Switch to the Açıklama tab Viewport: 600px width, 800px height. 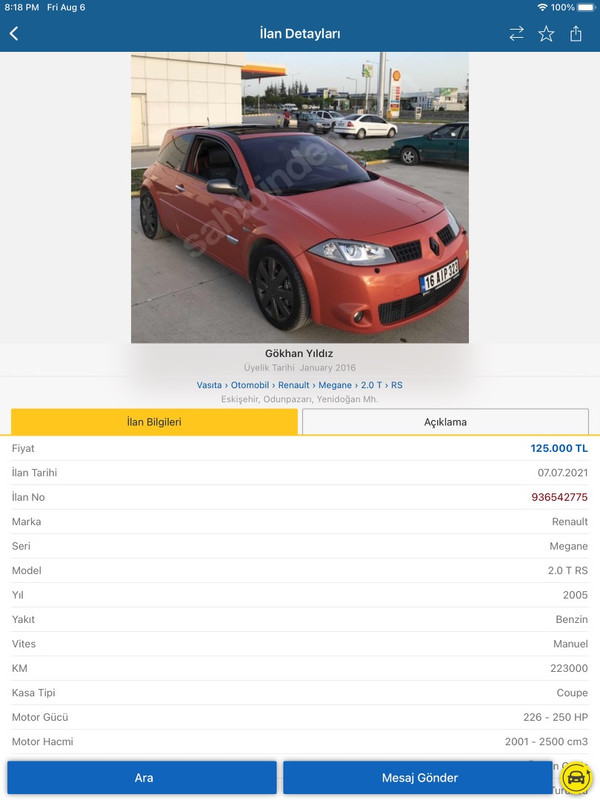tap(445, 422)
